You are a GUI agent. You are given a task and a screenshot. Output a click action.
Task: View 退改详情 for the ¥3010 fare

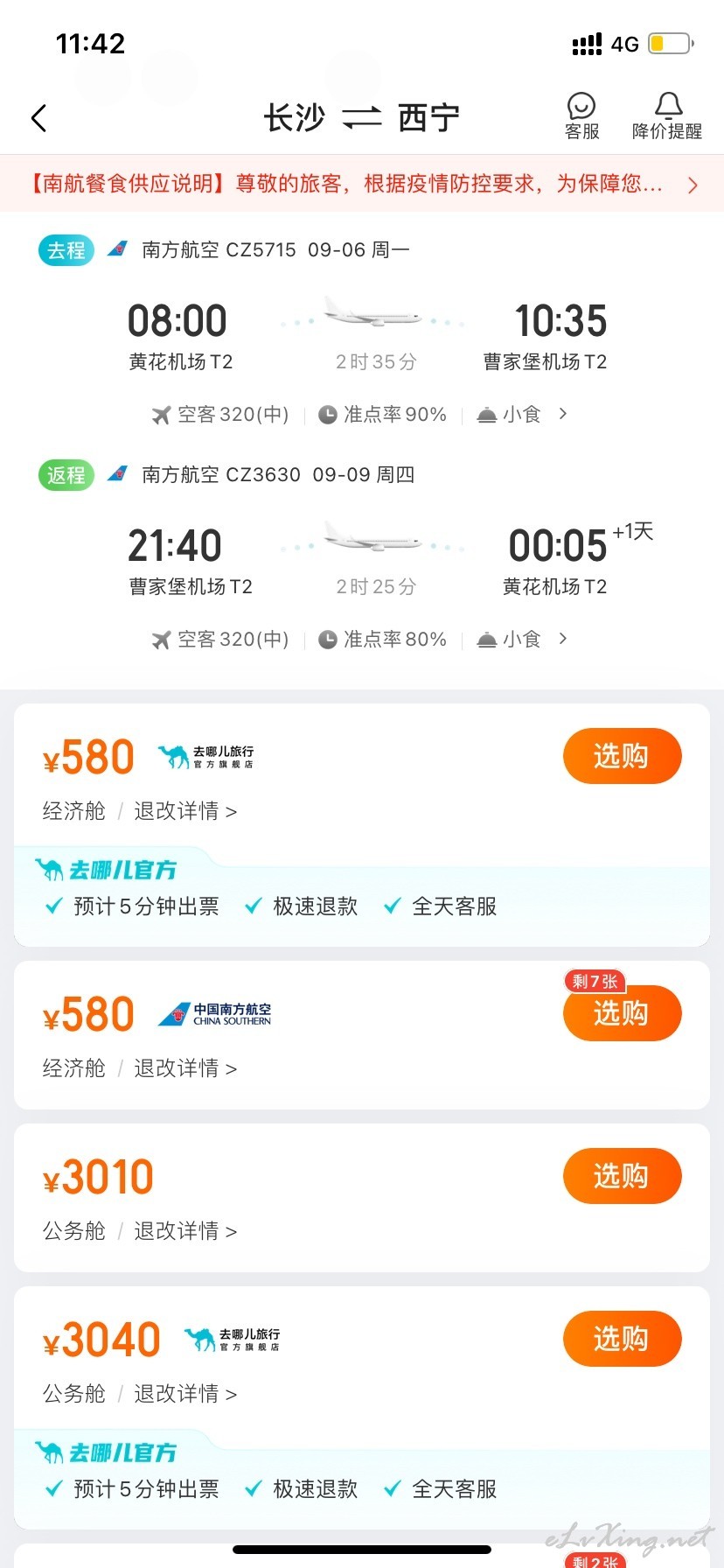185,1231
